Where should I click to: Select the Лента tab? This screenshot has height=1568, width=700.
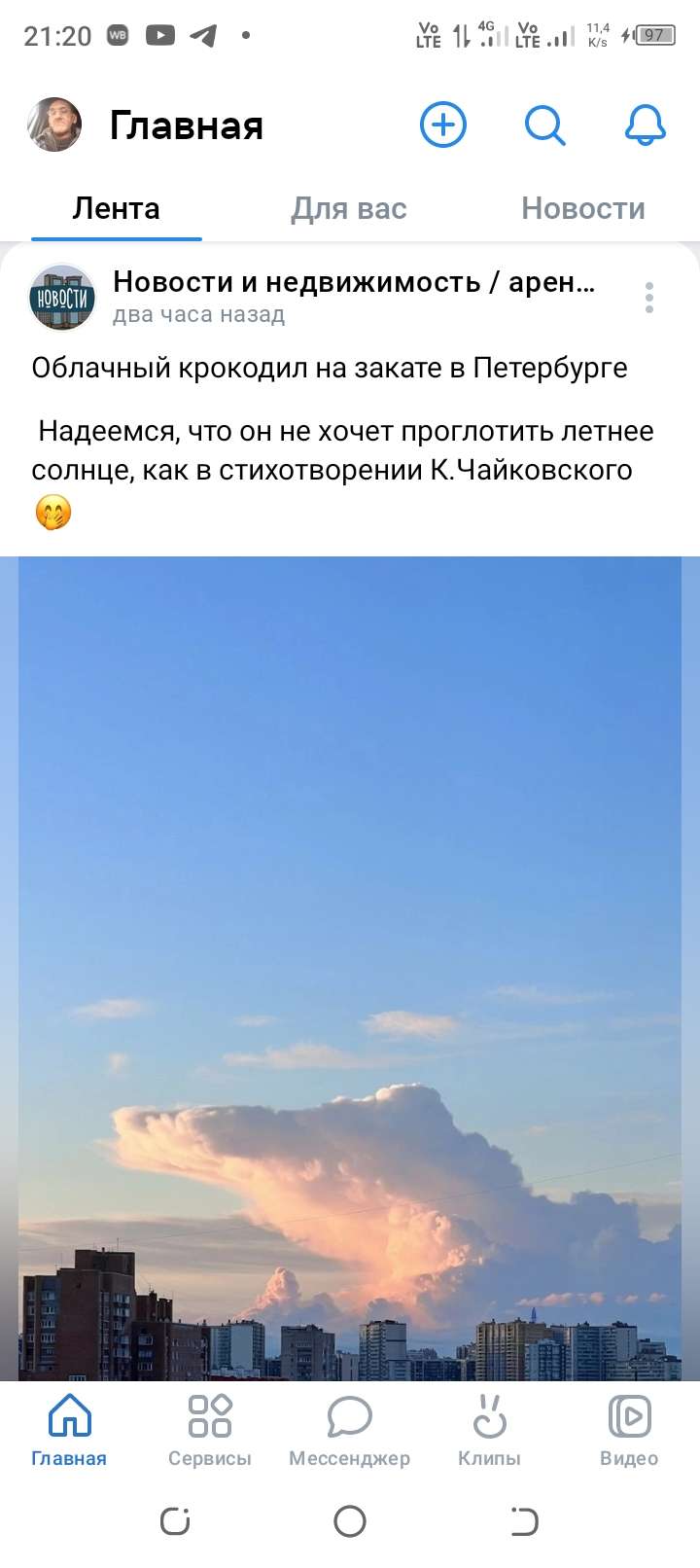point(116,208)
